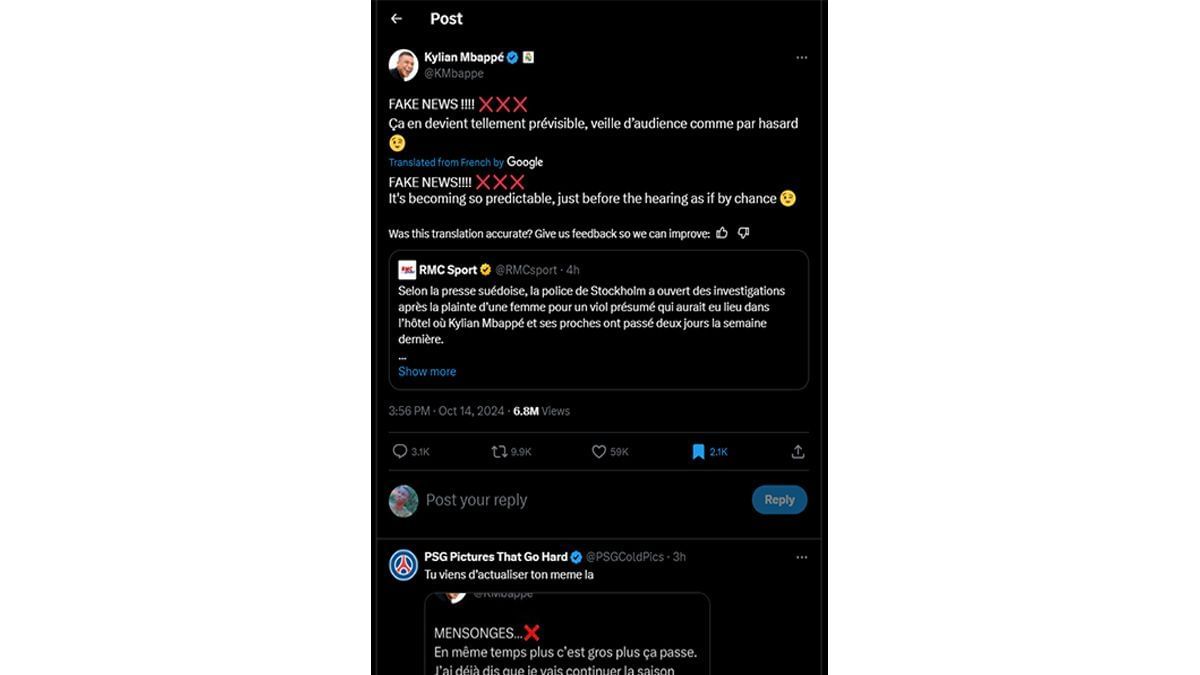Screen dimensions: 1200x675
Task: Open Kylian Mbappé's profile picture
Action: click(x=403, y=65)
